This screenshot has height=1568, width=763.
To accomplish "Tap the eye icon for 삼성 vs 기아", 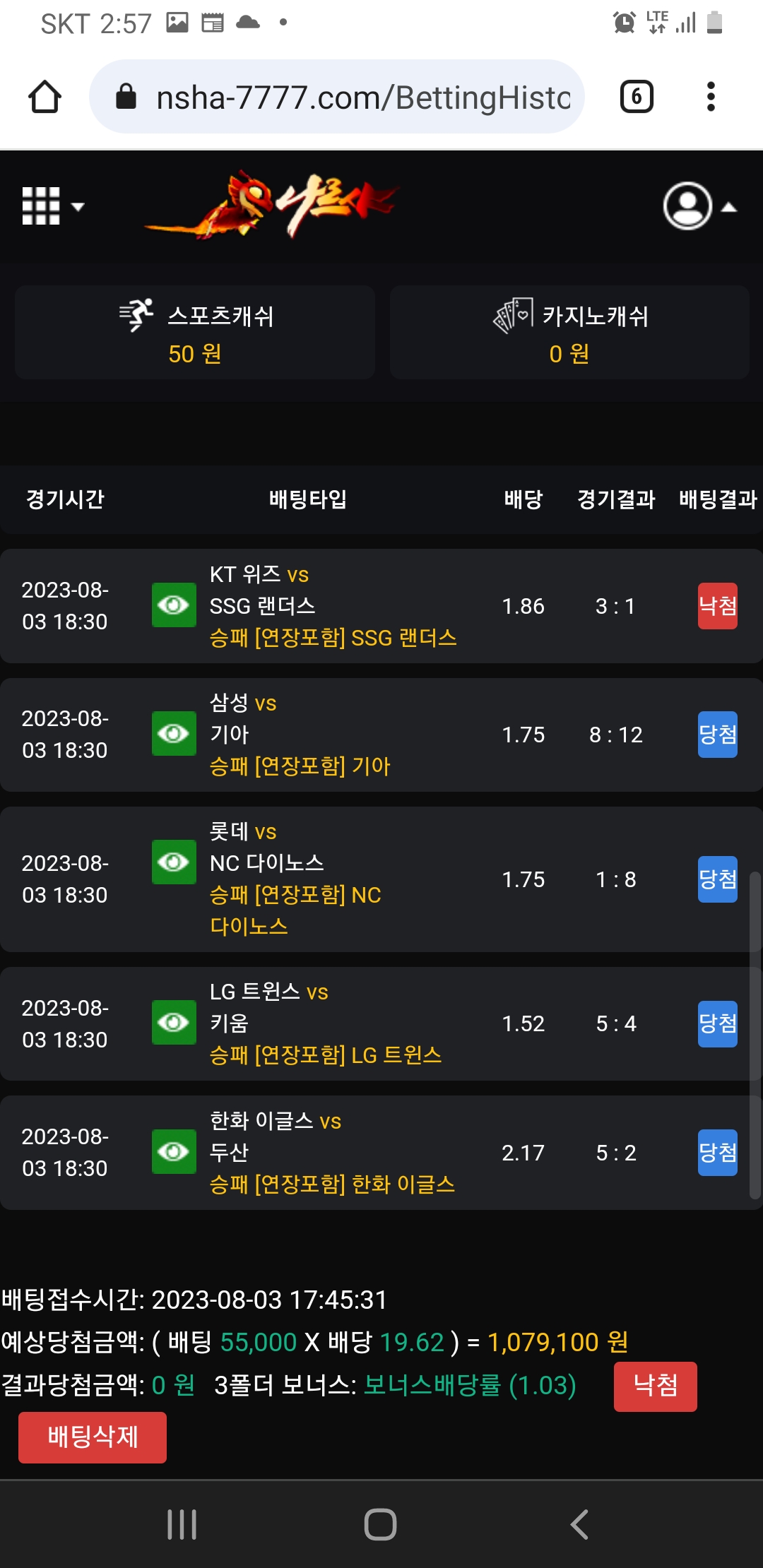I will (x=174, y=734).
